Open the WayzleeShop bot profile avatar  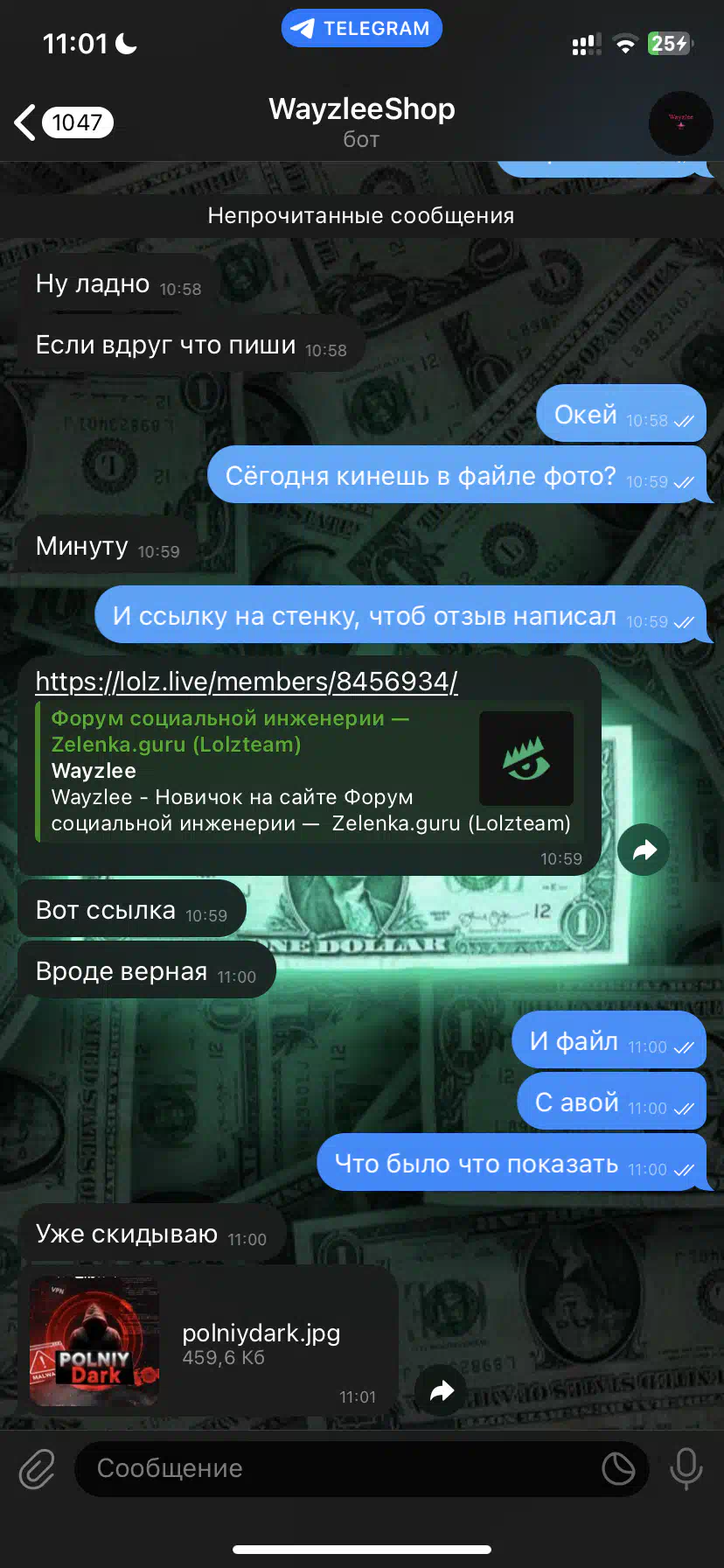pyautogui.click(x=680, y=123)
